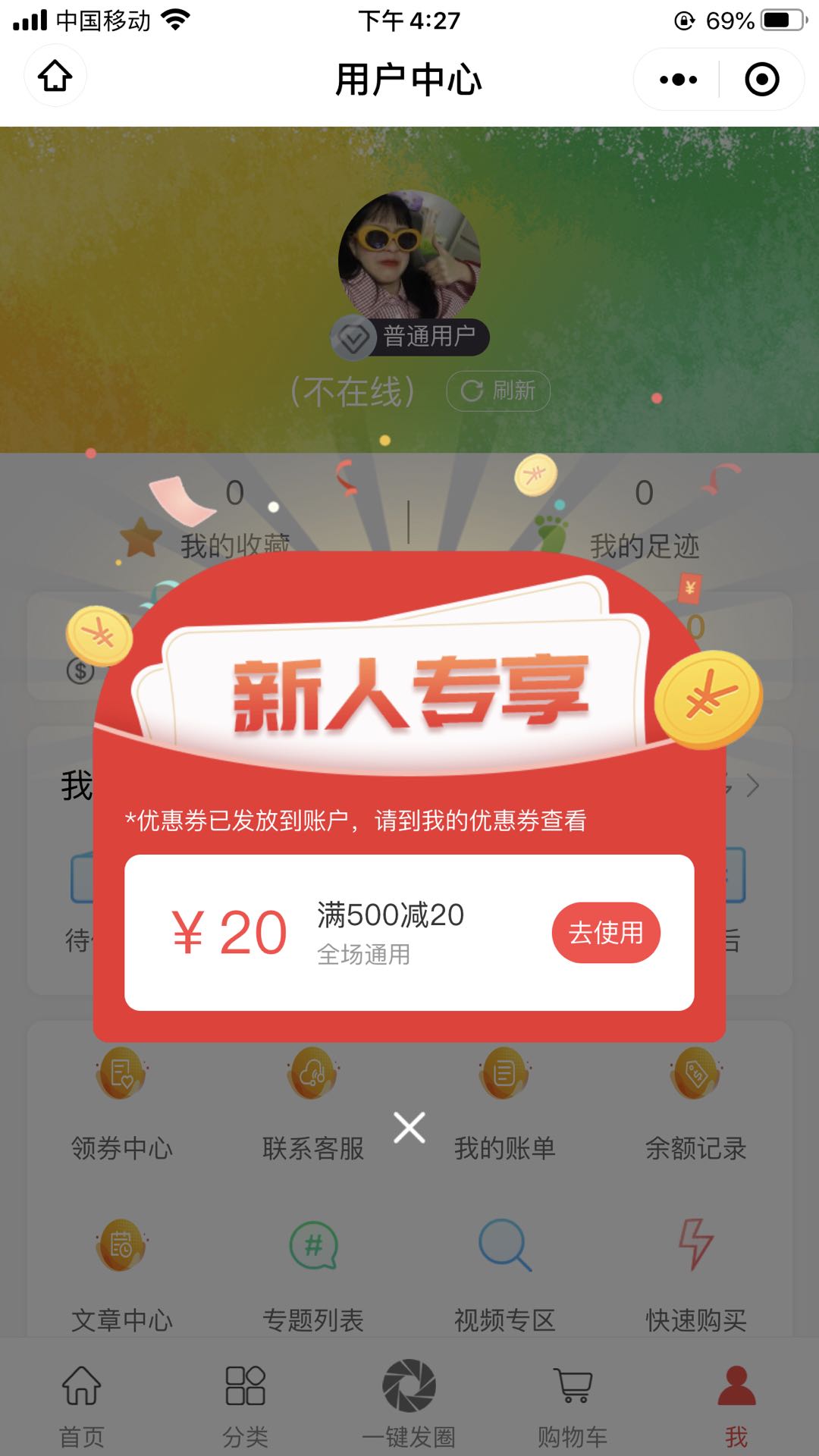Switch to the 首页 tab

pyautogui.click(x=82, y=1403)
